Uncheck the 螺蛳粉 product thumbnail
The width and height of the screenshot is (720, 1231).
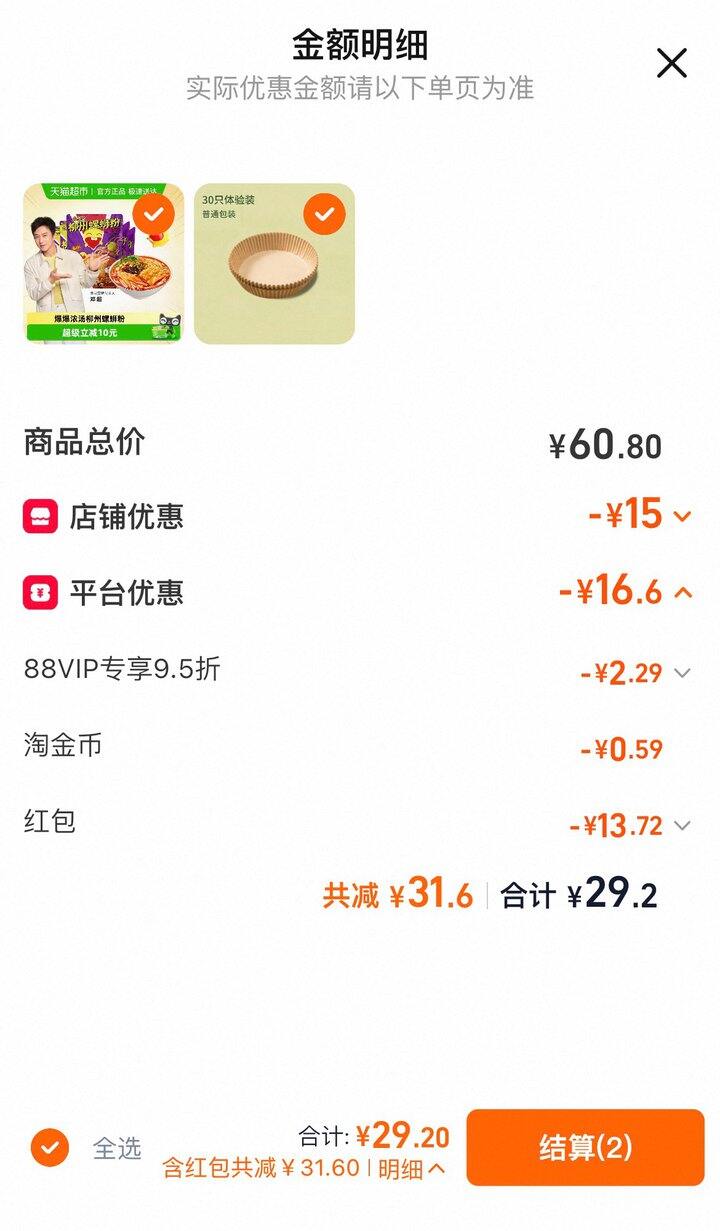click(x=153, y=213)
